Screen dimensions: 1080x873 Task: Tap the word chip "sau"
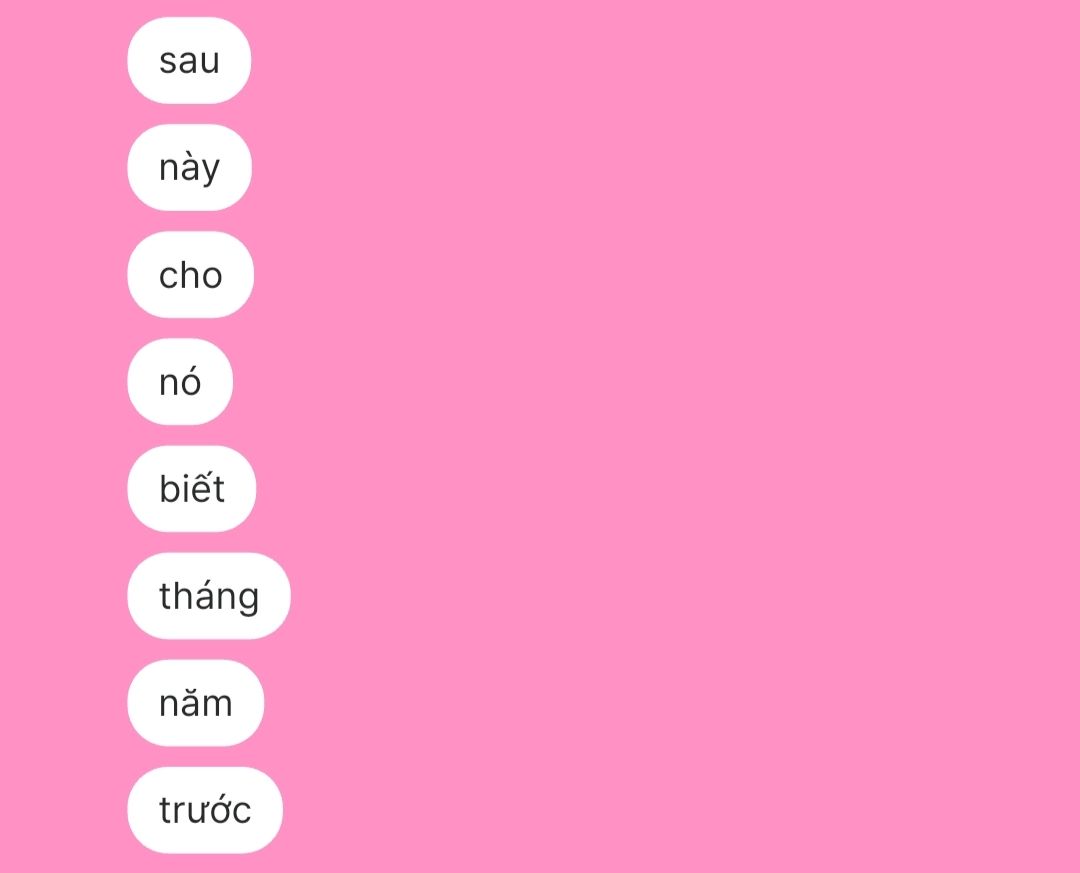pyautogui.click(x=189, y=61)
